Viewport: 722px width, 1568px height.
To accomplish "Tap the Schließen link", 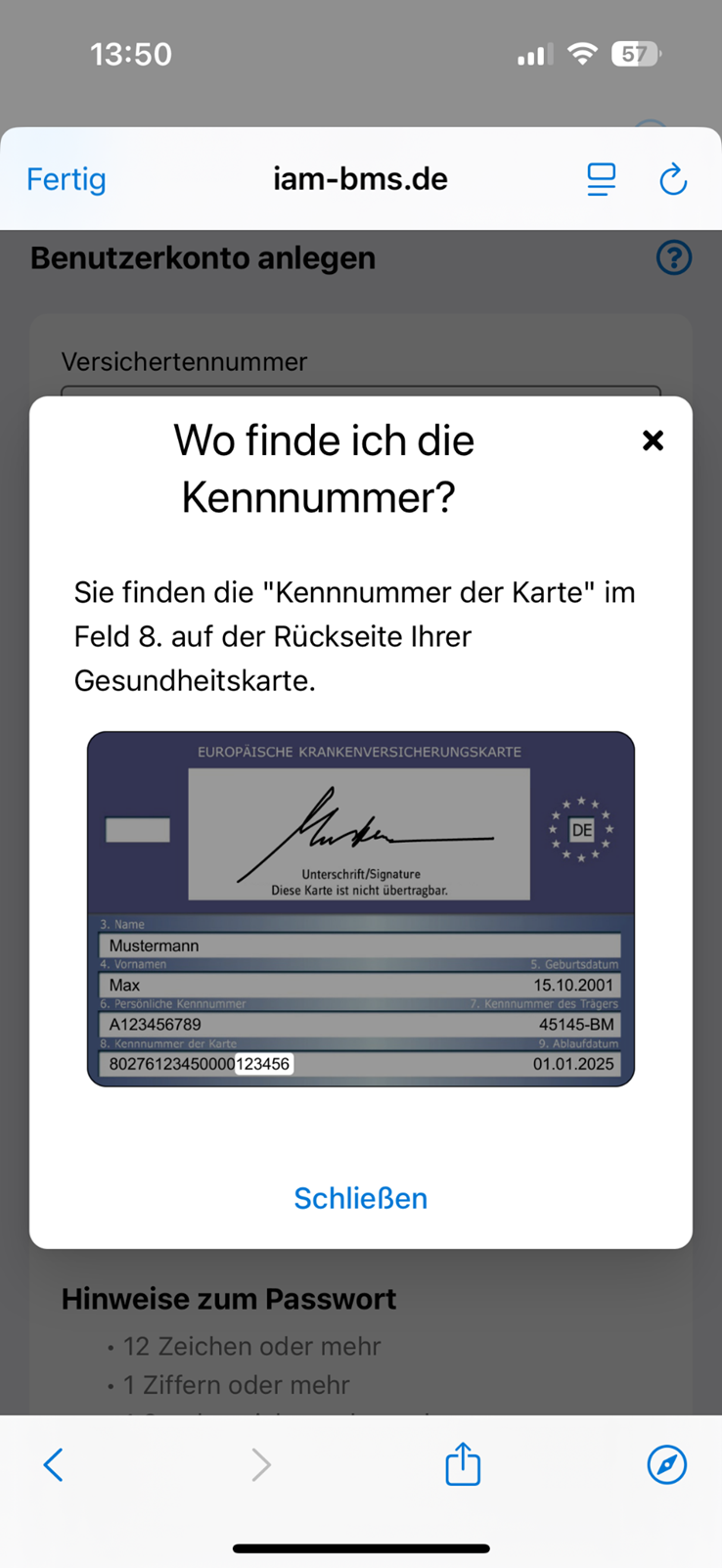I will (360, 1198).
